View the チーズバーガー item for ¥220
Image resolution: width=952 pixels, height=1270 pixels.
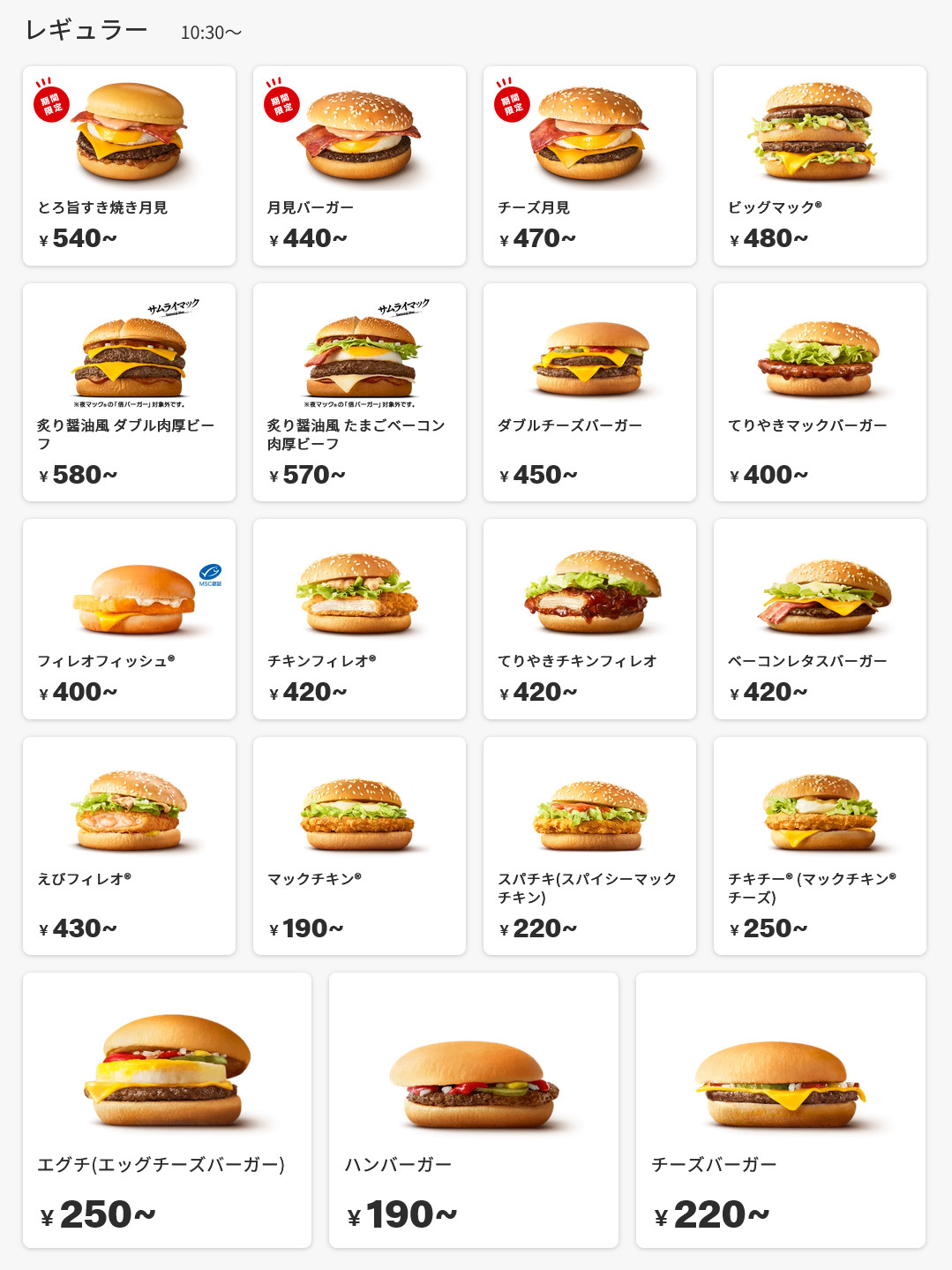pos(780,1109)
